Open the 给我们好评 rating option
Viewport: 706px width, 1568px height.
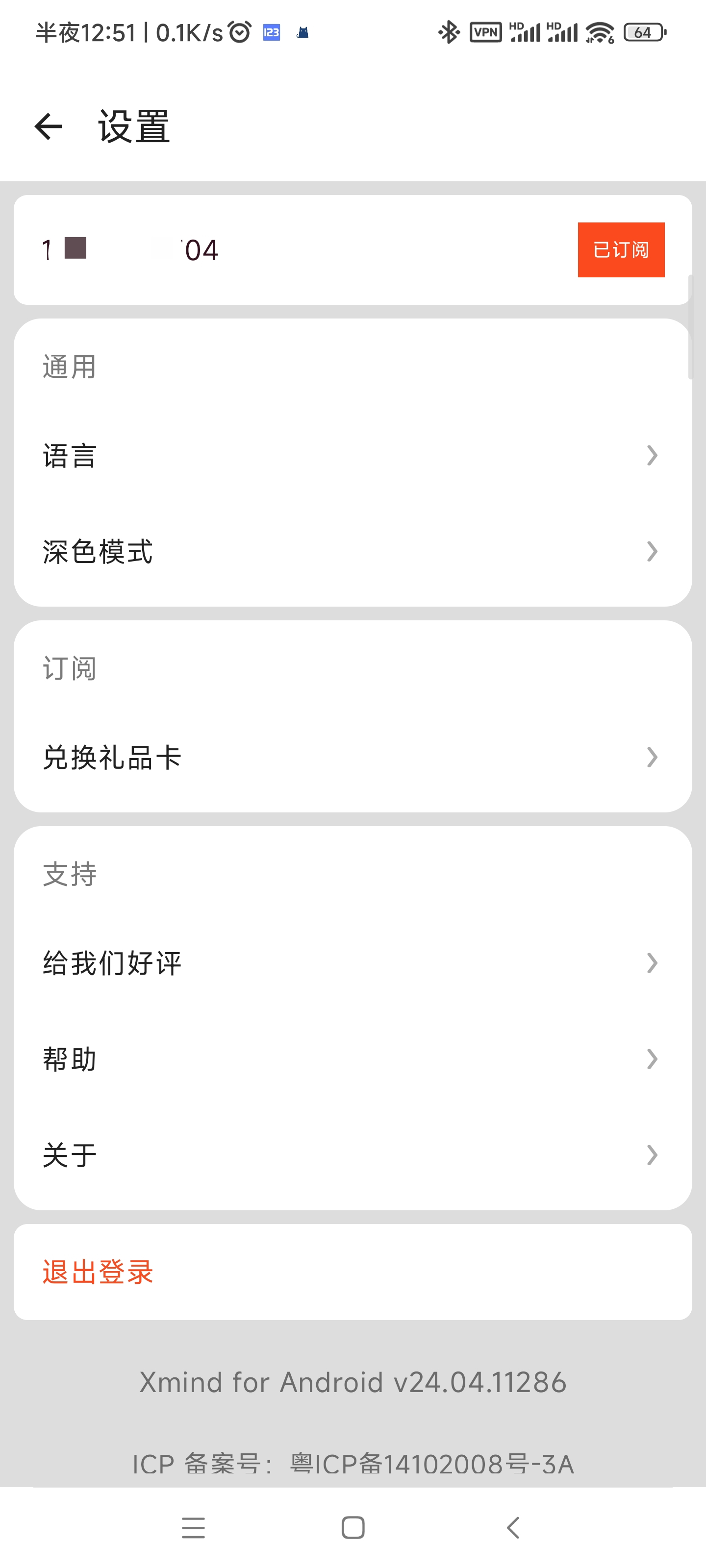(x=244, y=962)
